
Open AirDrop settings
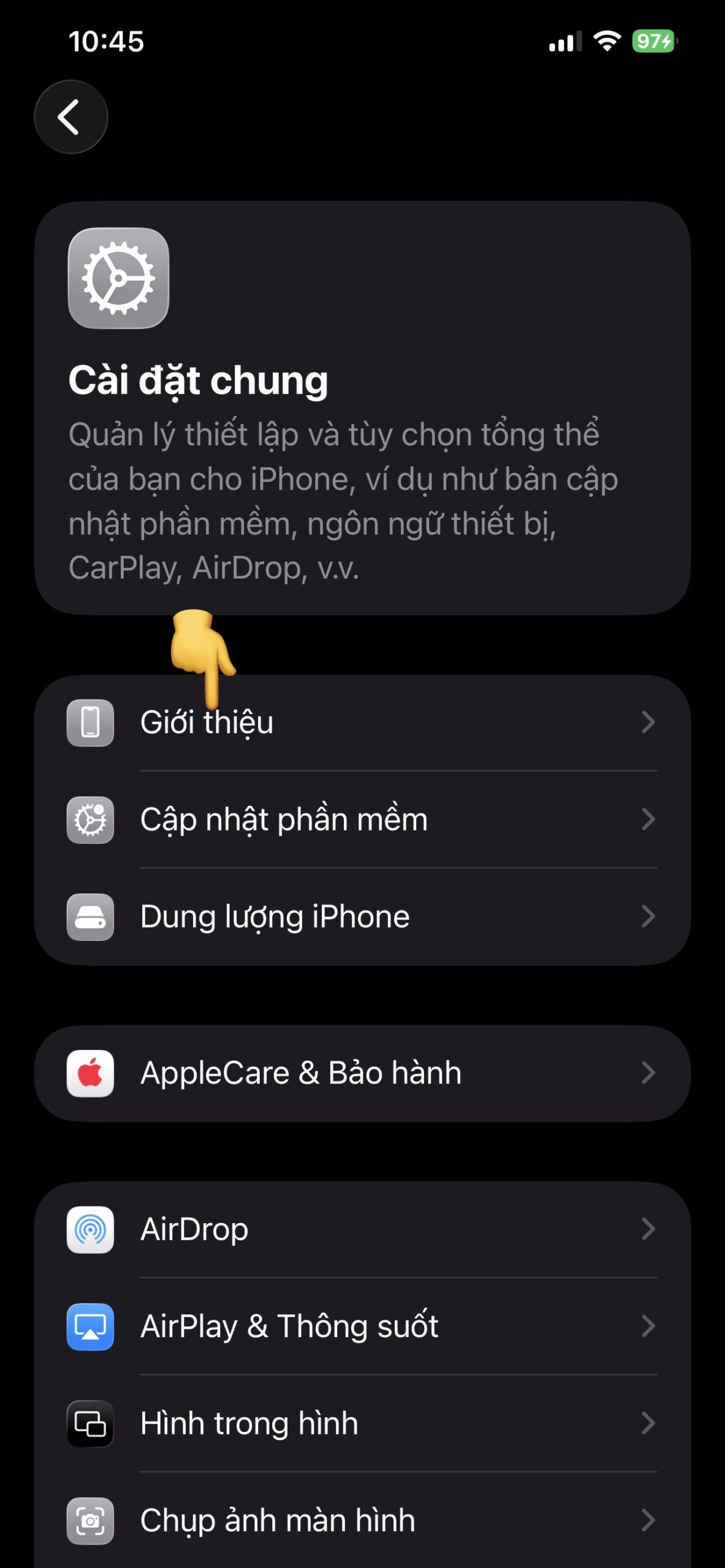click(x=362, y=1229)
